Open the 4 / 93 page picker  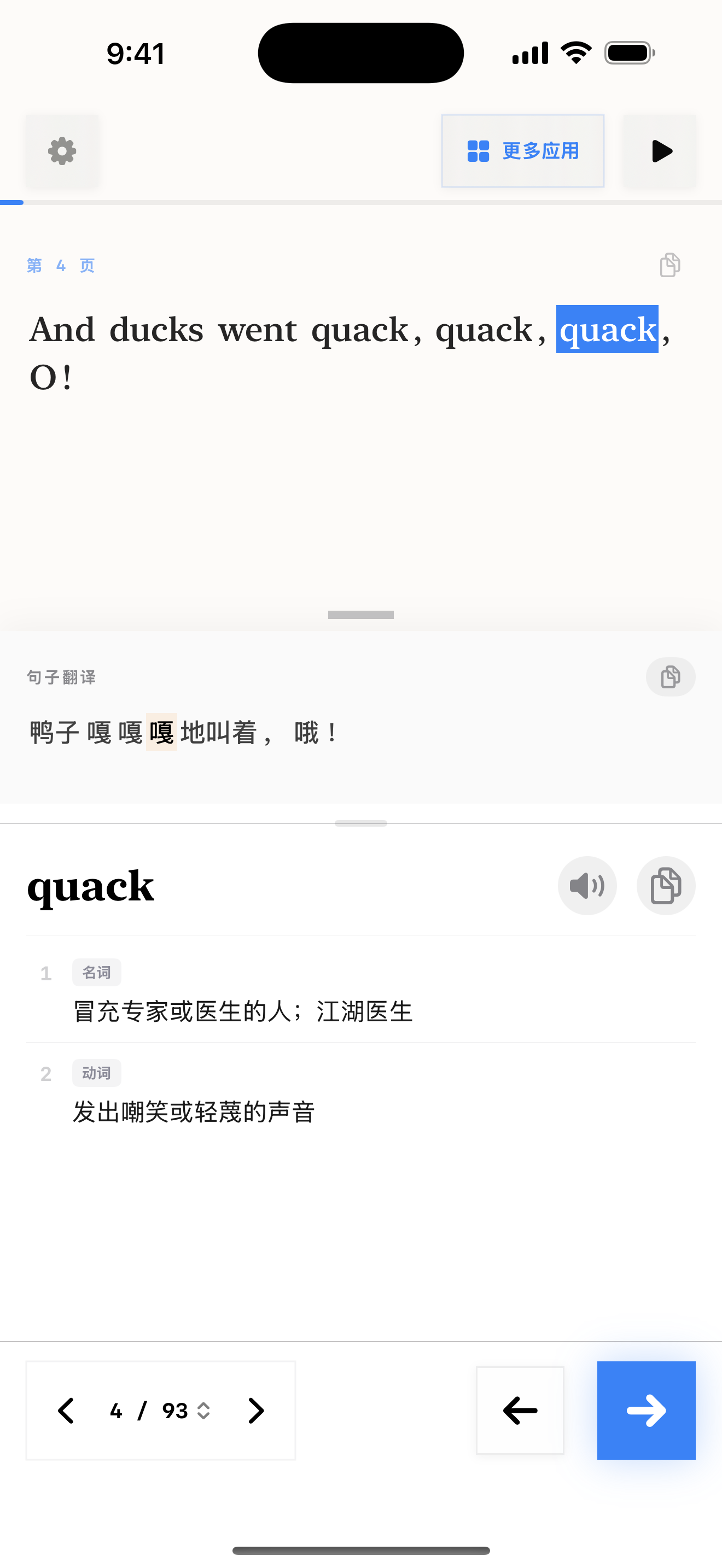(x=161, y=1411)
